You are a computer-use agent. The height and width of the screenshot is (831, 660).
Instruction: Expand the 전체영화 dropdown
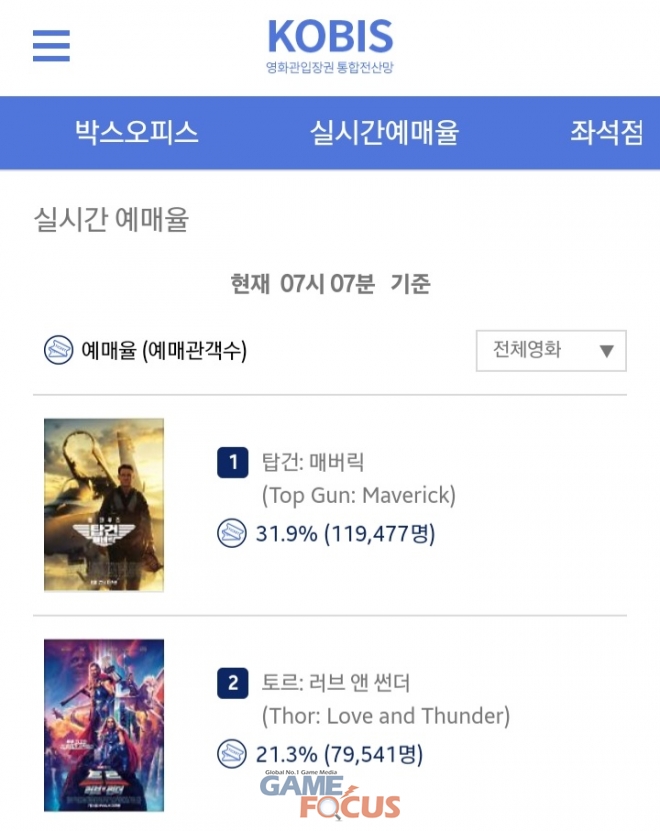click(x=551, y=350)
